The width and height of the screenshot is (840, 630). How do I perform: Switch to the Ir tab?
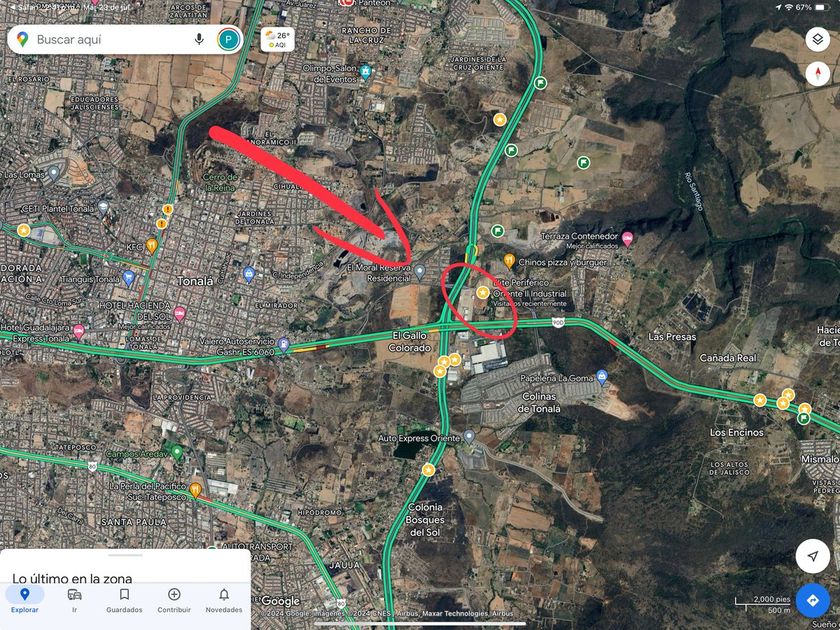[x=74, y=601]
